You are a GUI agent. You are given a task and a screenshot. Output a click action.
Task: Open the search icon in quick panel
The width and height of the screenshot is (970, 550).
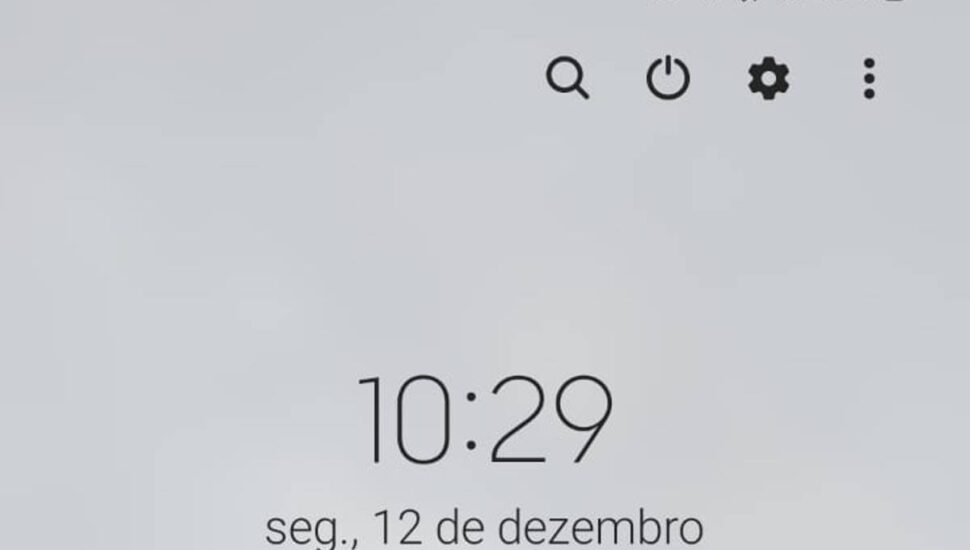coord(568,79)
